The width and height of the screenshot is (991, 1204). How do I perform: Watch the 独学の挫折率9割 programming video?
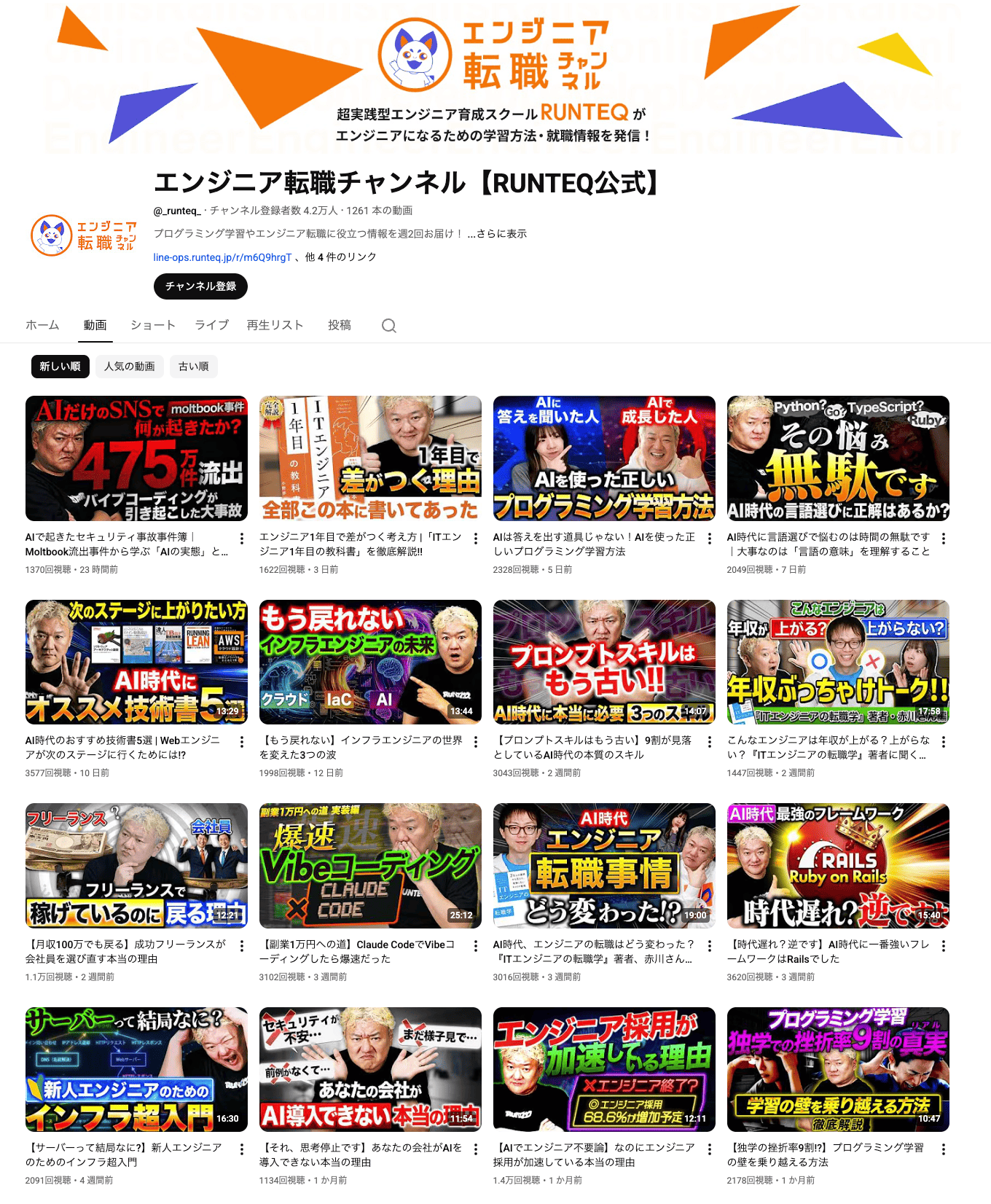(x=838, y=1069)
